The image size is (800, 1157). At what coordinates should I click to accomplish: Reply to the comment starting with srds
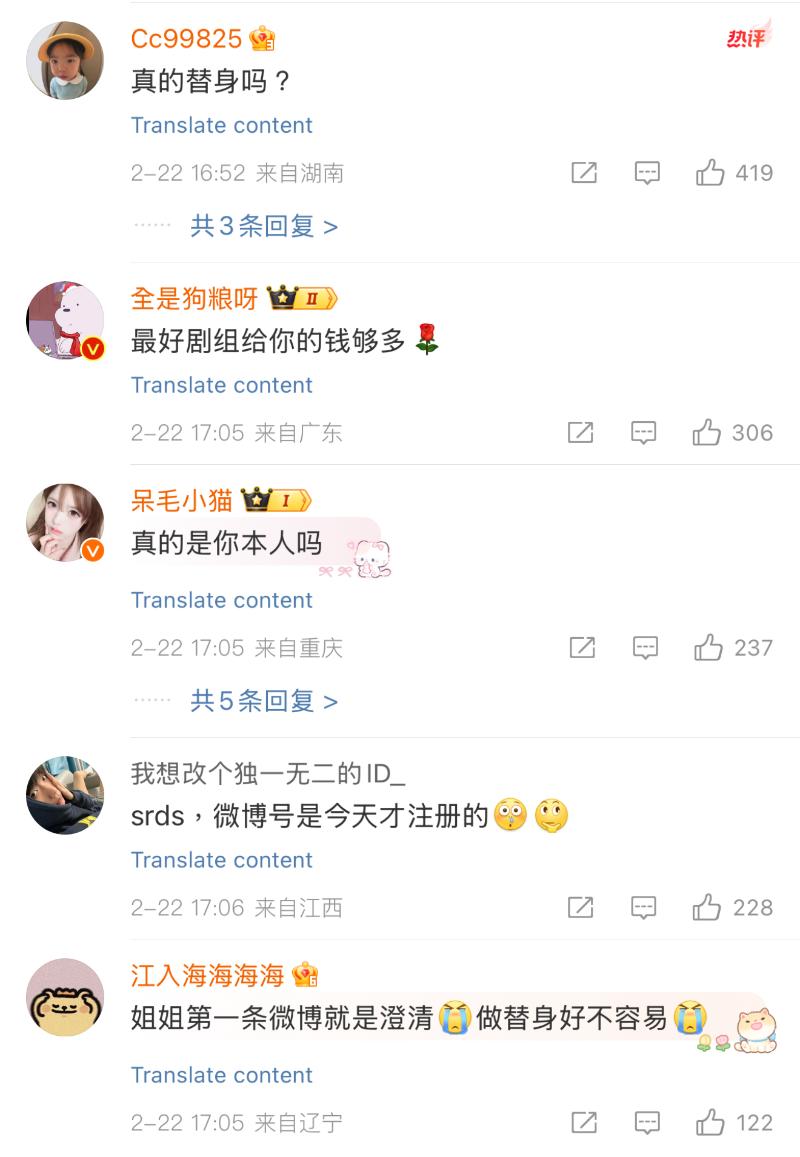(644, 908)
